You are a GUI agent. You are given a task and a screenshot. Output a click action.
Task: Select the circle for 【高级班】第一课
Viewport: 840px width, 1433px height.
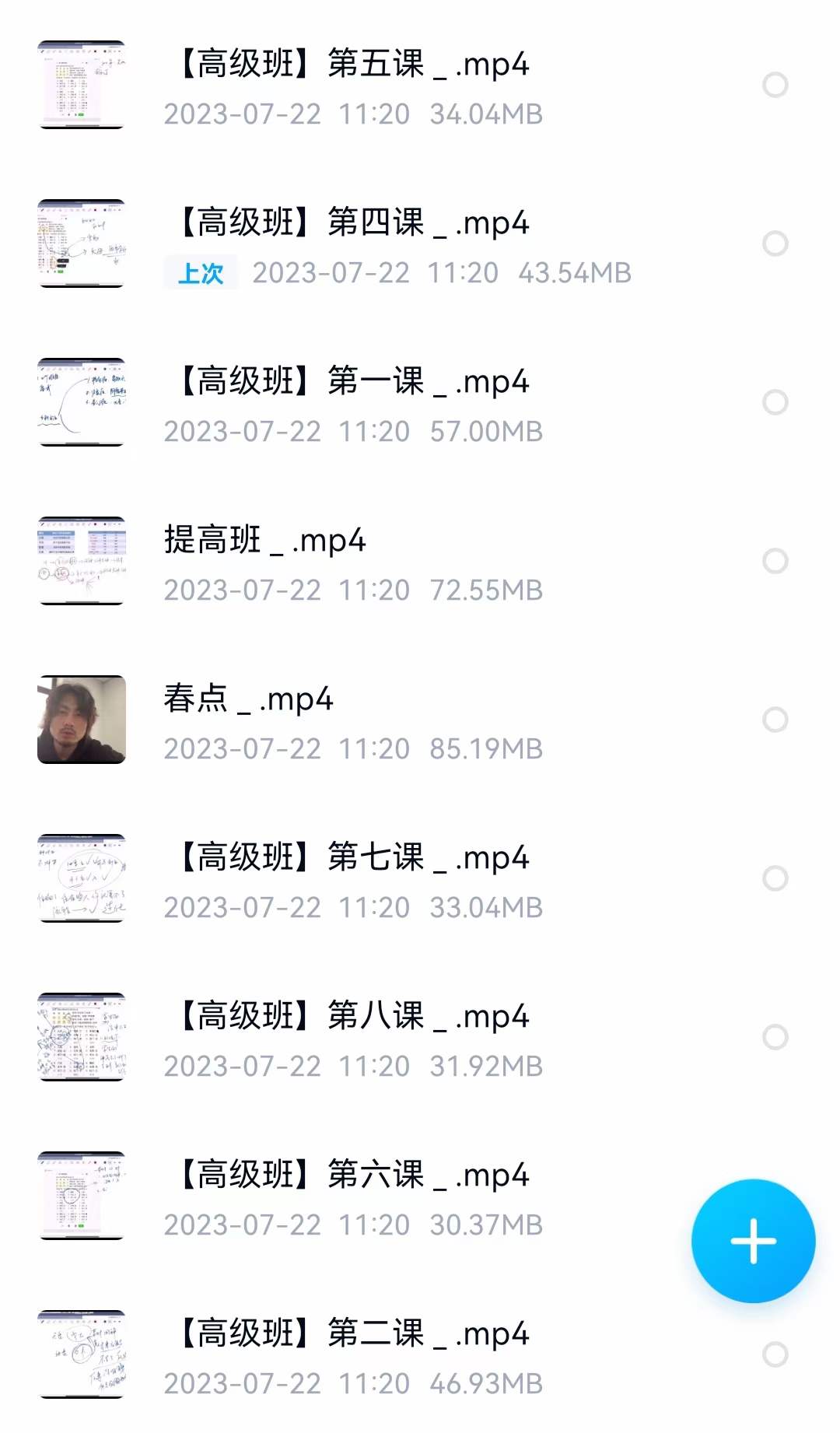(x=775, y=402)
